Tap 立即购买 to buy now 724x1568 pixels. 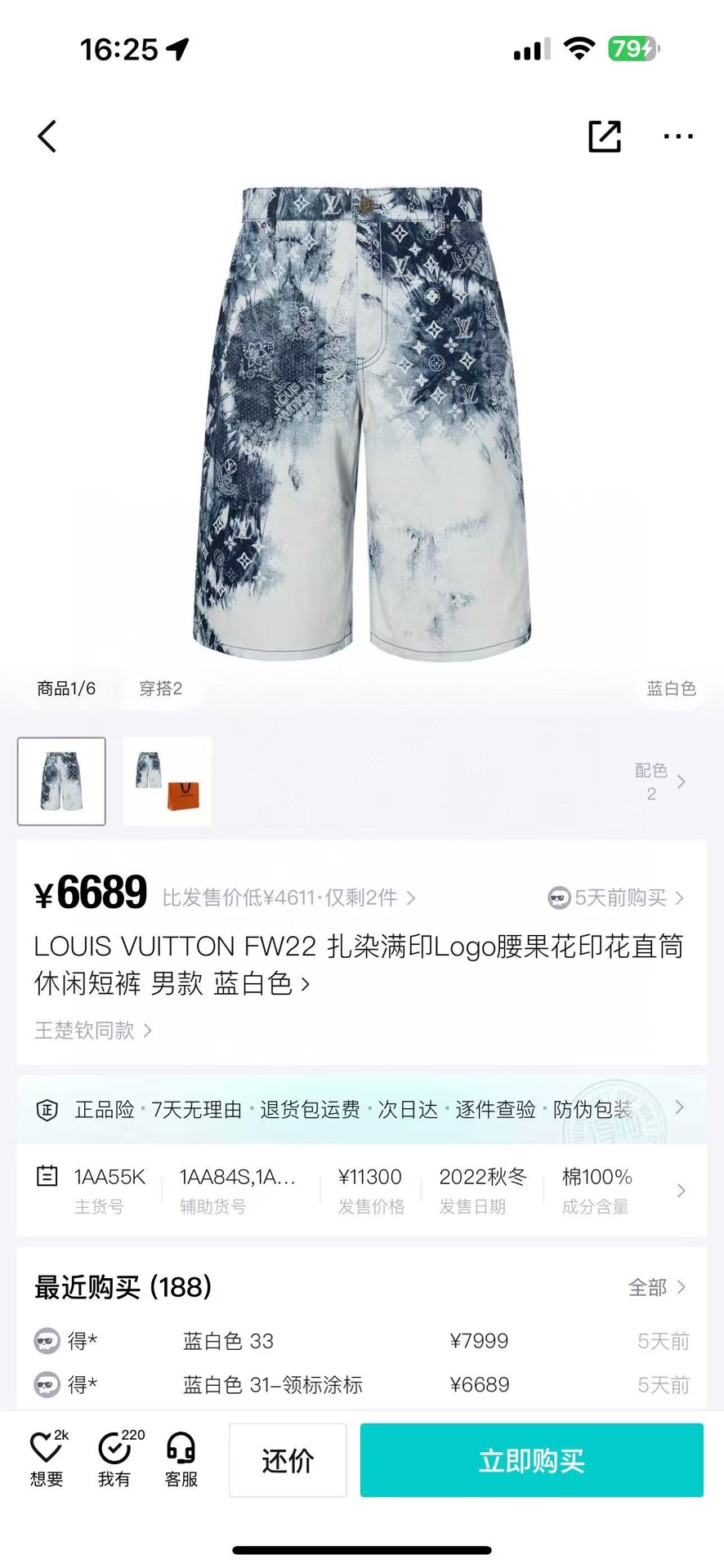tap(531, 1460)
